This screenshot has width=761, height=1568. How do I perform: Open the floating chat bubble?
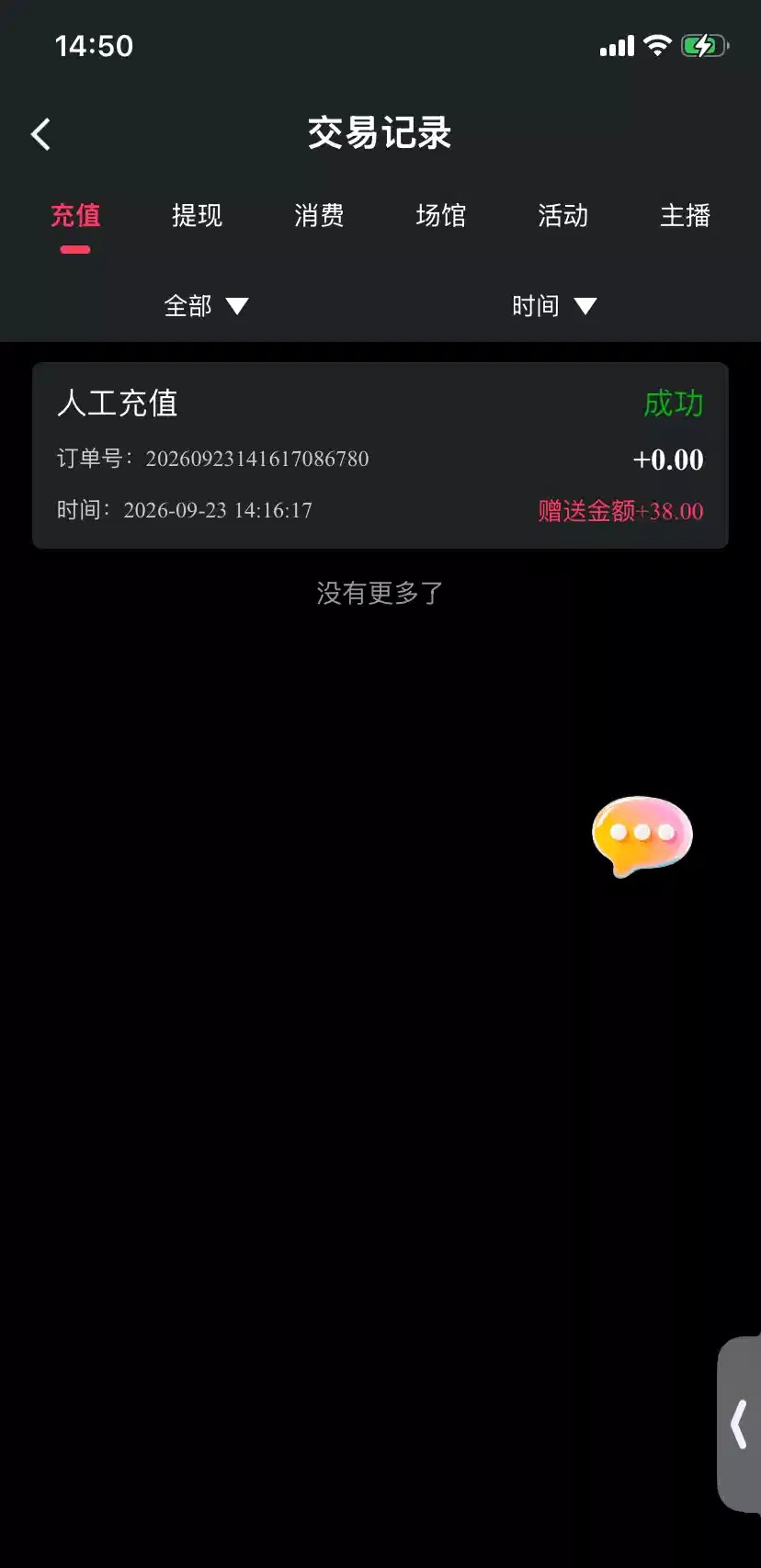(x=642, y=835)
